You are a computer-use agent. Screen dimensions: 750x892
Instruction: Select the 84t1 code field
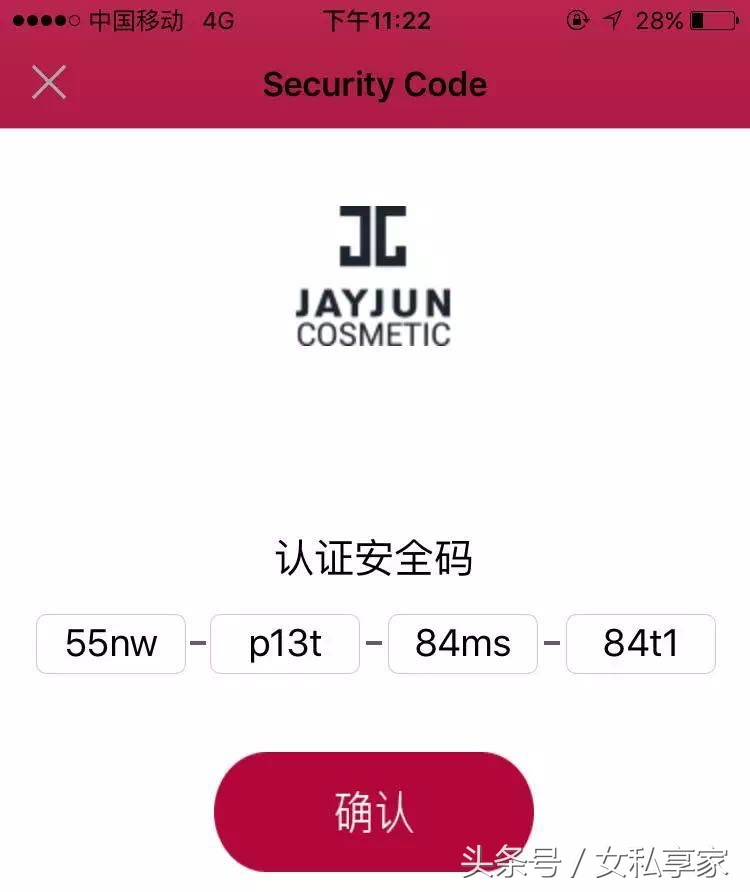[640, 644]
